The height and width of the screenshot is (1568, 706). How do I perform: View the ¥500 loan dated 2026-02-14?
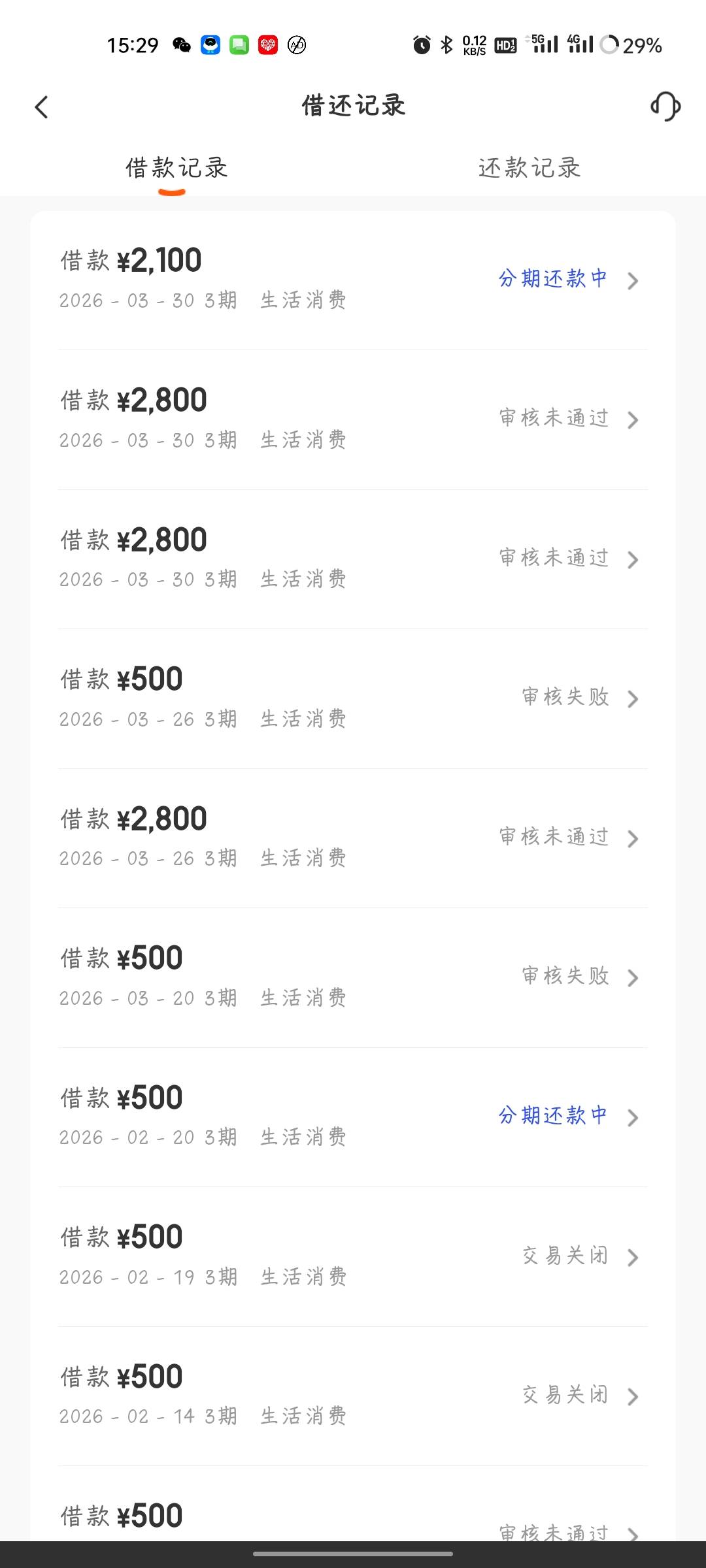coord(353,1396)
